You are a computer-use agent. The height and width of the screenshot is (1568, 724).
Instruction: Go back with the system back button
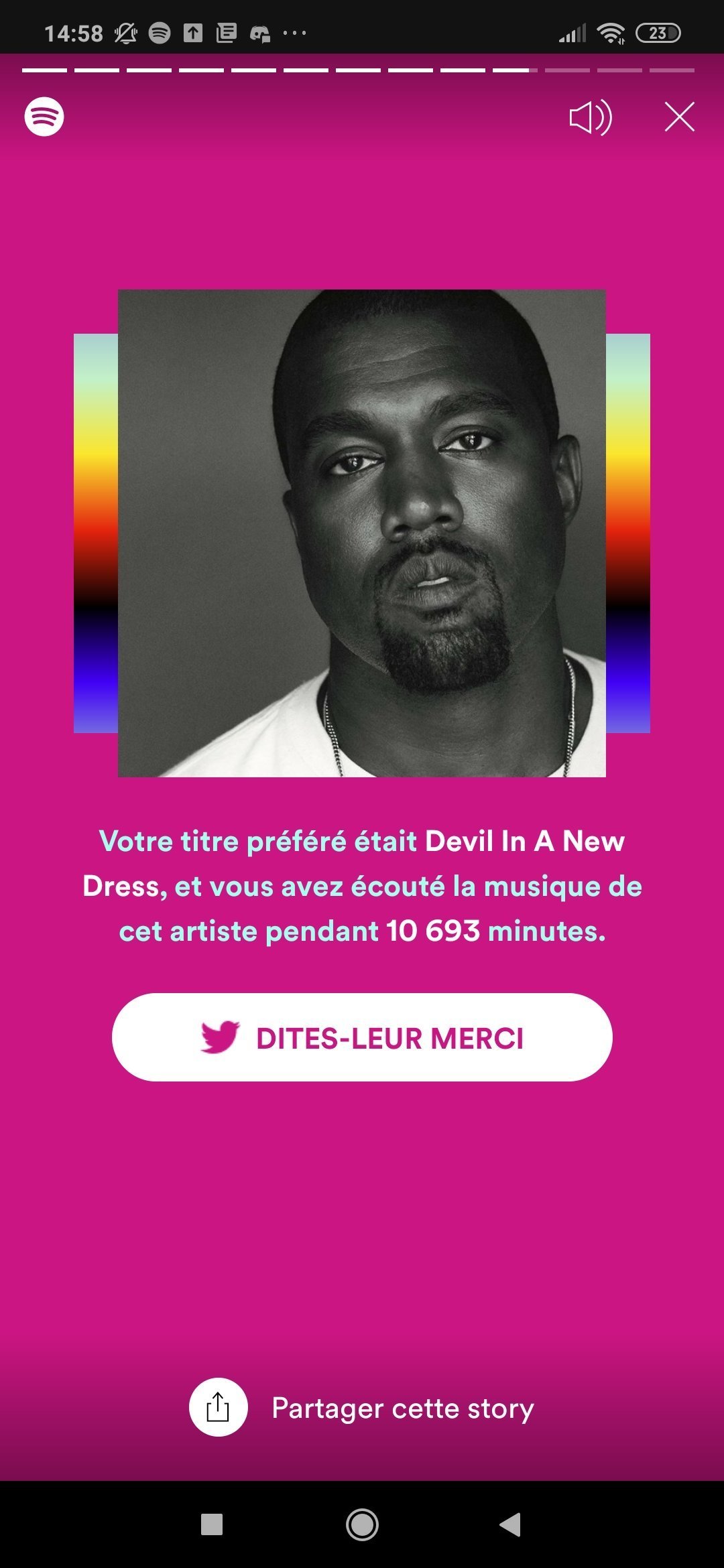coord(511,1524)
